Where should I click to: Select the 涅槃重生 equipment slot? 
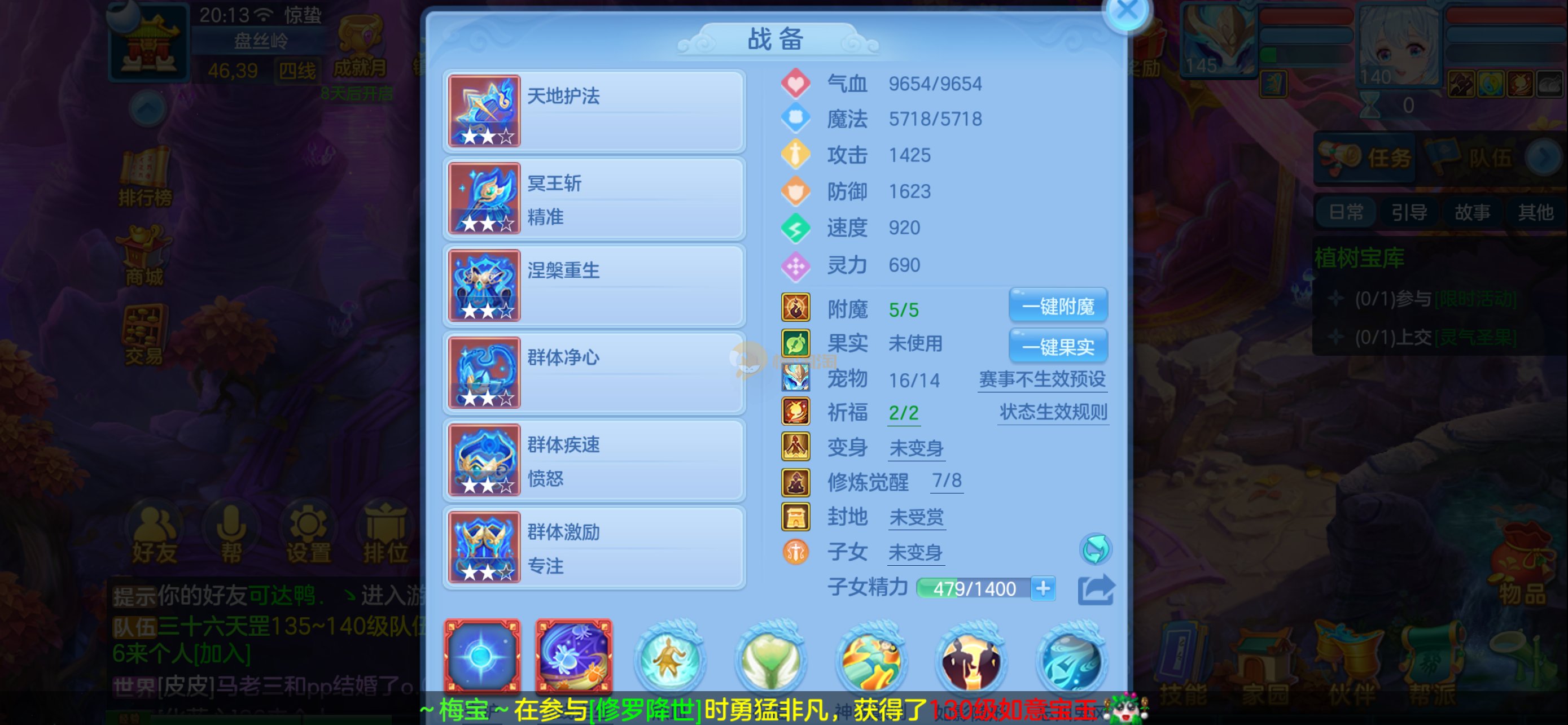tap(594, 286)
